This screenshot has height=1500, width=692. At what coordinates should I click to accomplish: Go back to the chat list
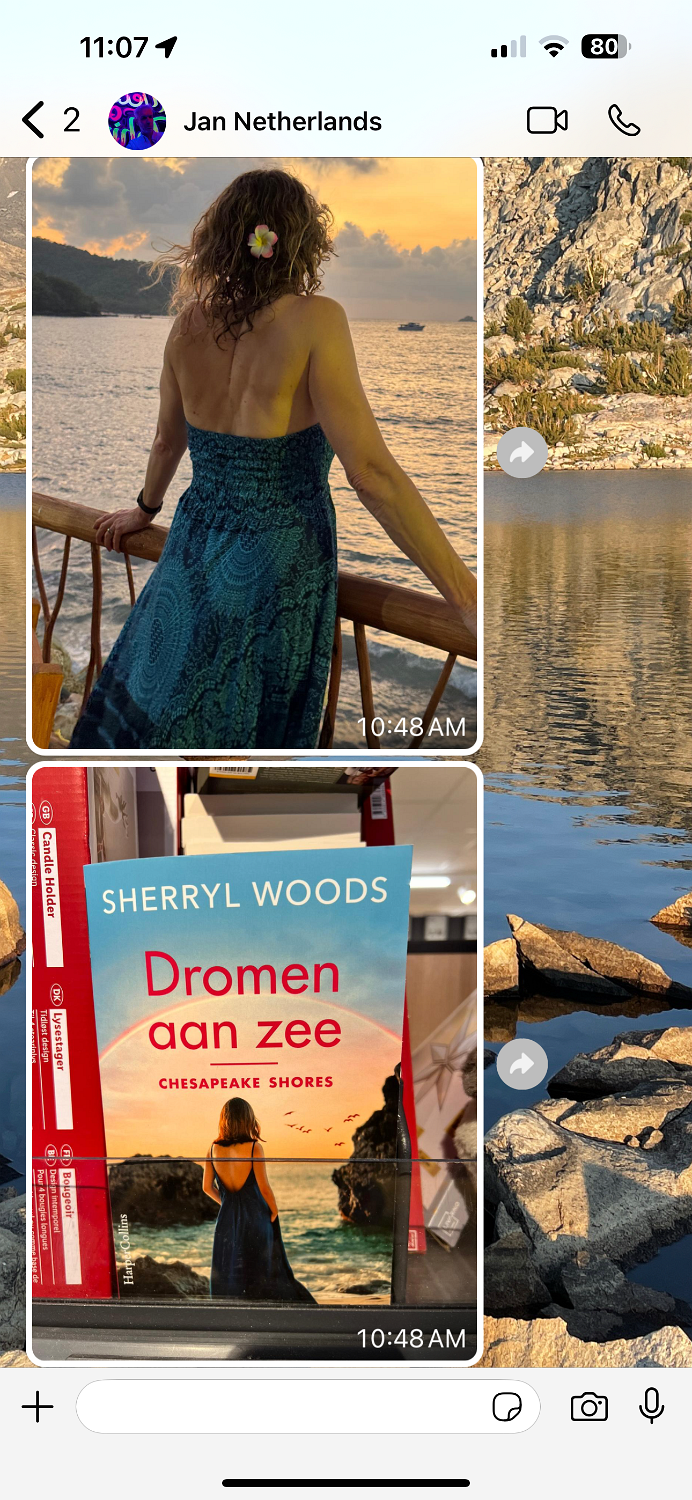click(x=35, y=121)
